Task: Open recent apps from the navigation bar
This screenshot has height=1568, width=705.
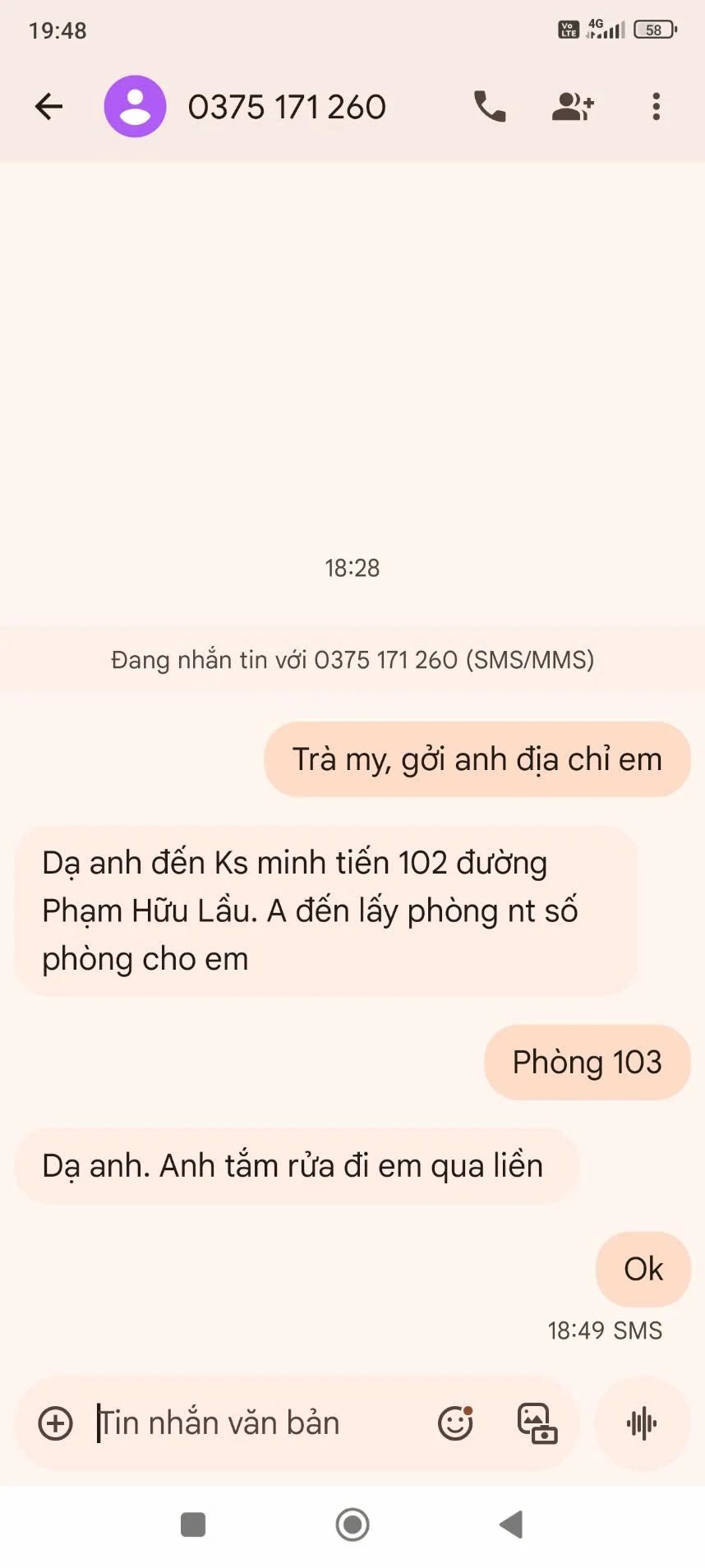Action: 193,1524
